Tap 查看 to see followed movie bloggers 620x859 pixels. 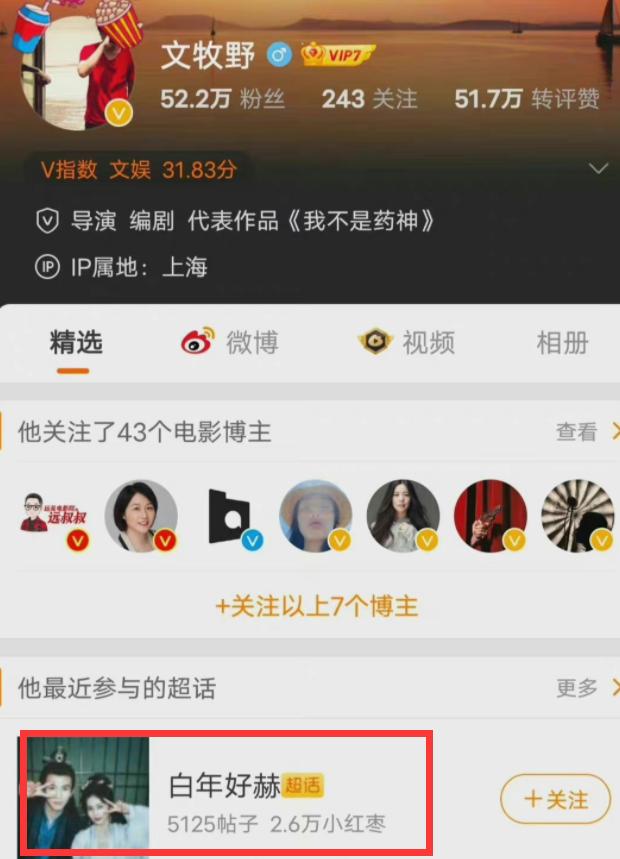point(586,432)
